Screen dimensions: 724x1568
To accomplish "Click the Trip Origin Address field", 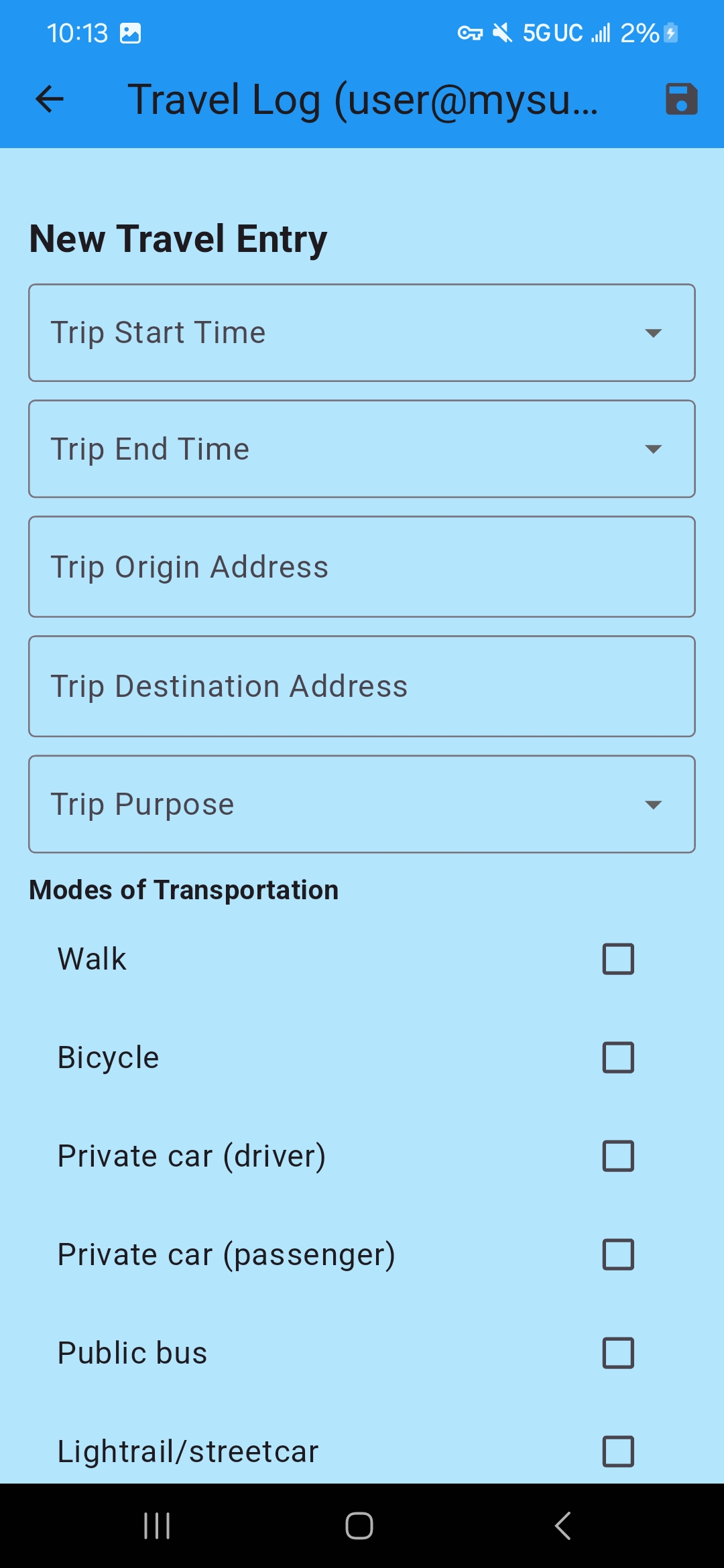I will coord(362,566).
